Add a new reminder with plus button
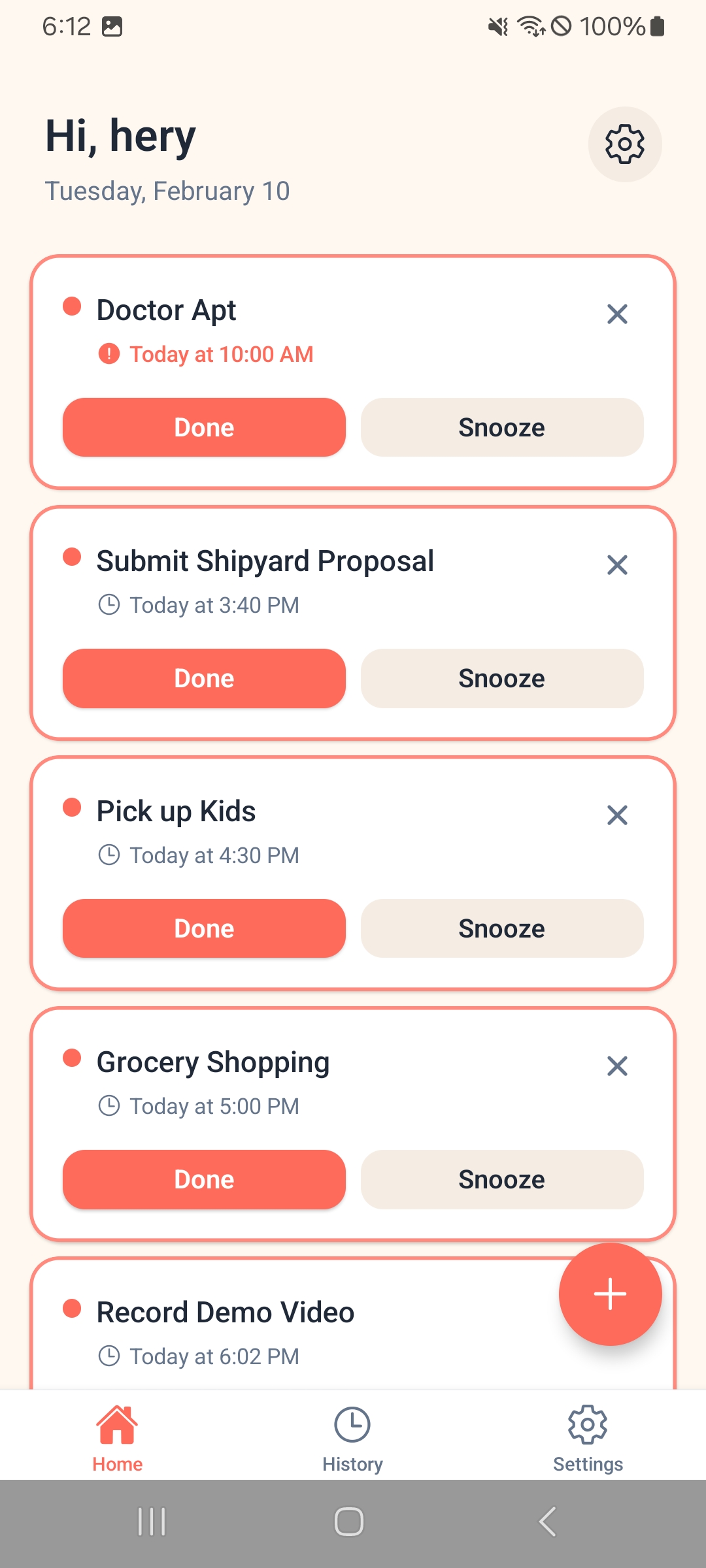This screenshot has height=1568, width=706. pos(610,1294)
